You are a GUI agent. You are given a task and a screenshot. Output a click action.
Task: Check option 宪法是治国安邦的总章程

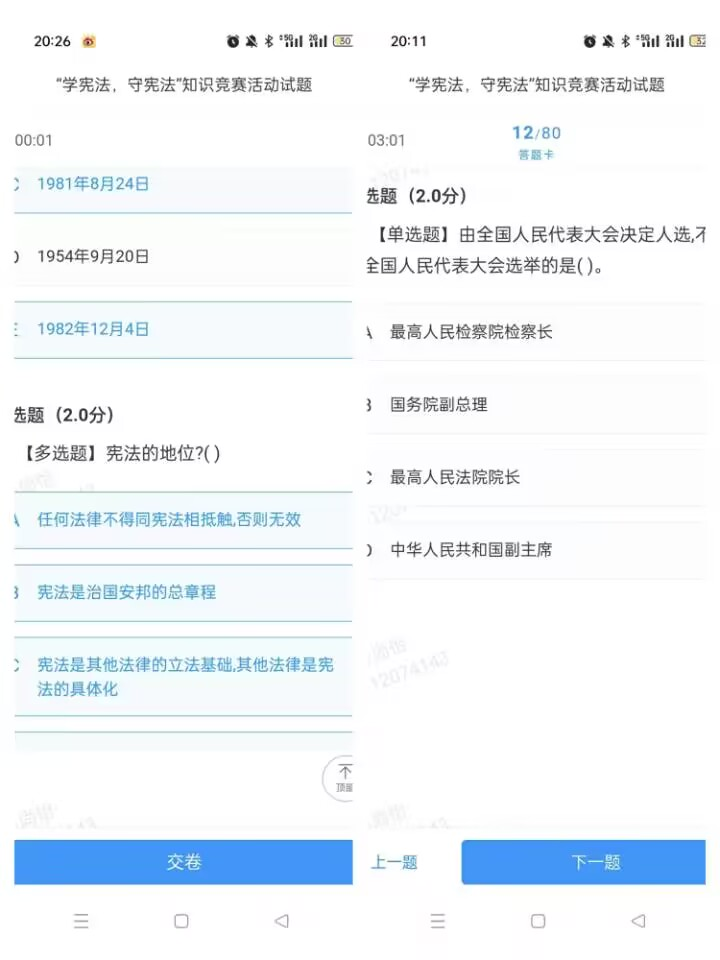click(184, 592)
